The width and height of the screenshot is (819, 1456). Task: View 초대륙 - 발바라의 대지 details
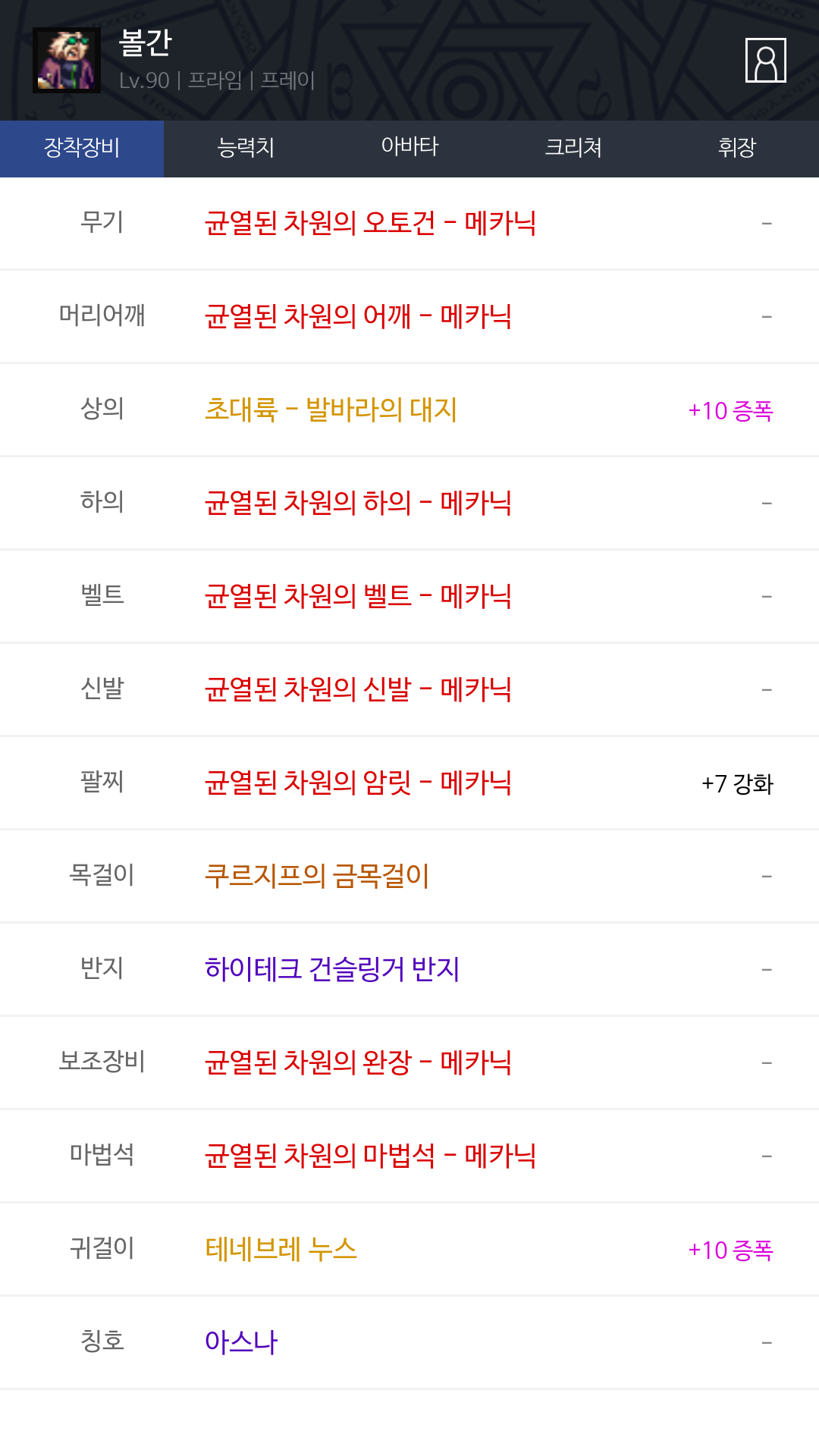(x=331, y=409)
